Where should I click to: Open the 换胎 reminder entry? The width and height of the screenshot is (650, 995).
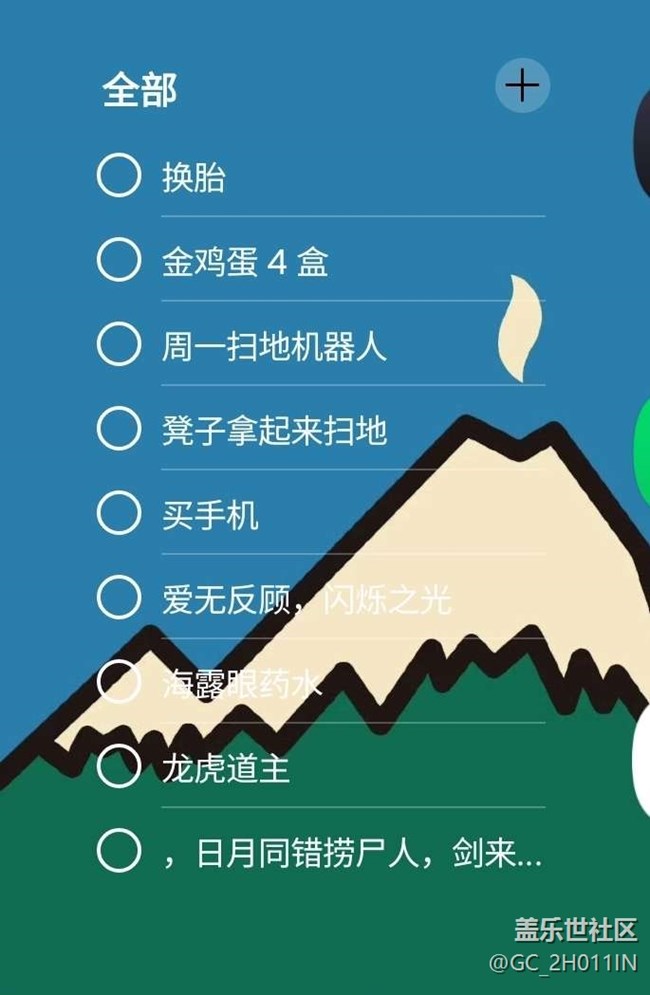click(194, 178)
